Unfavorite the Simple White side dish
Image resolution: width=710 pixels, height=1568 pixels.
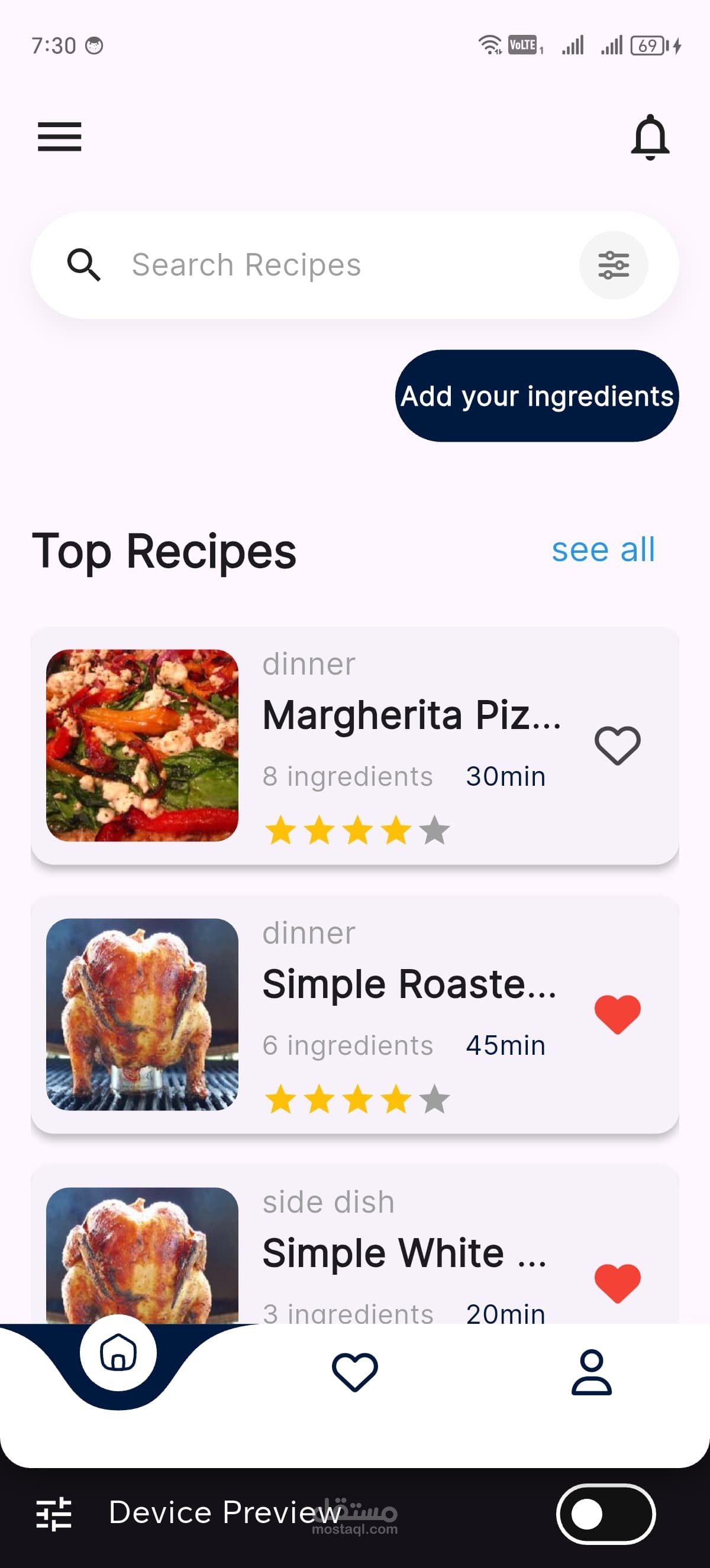click(618, 1282)
